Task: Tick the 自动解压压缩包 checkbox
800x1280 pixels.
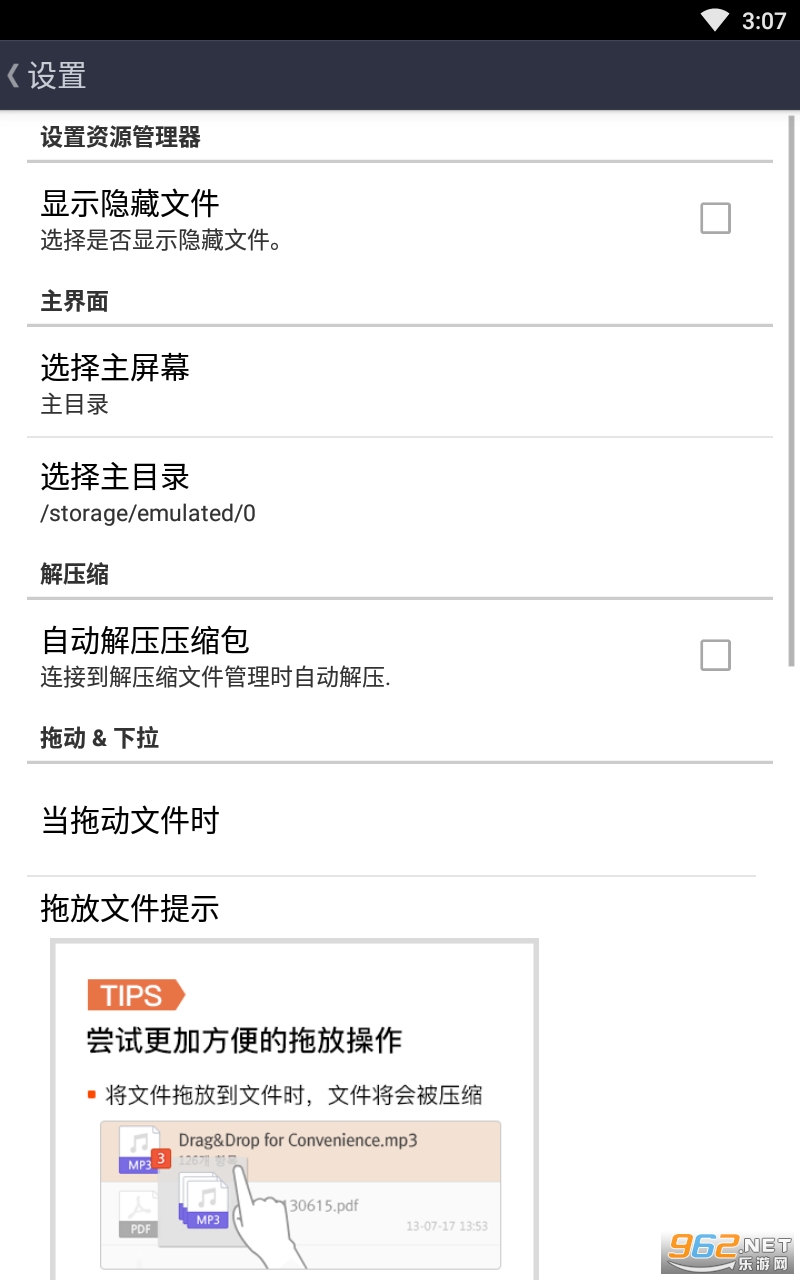Action: [x=715, y=655]
